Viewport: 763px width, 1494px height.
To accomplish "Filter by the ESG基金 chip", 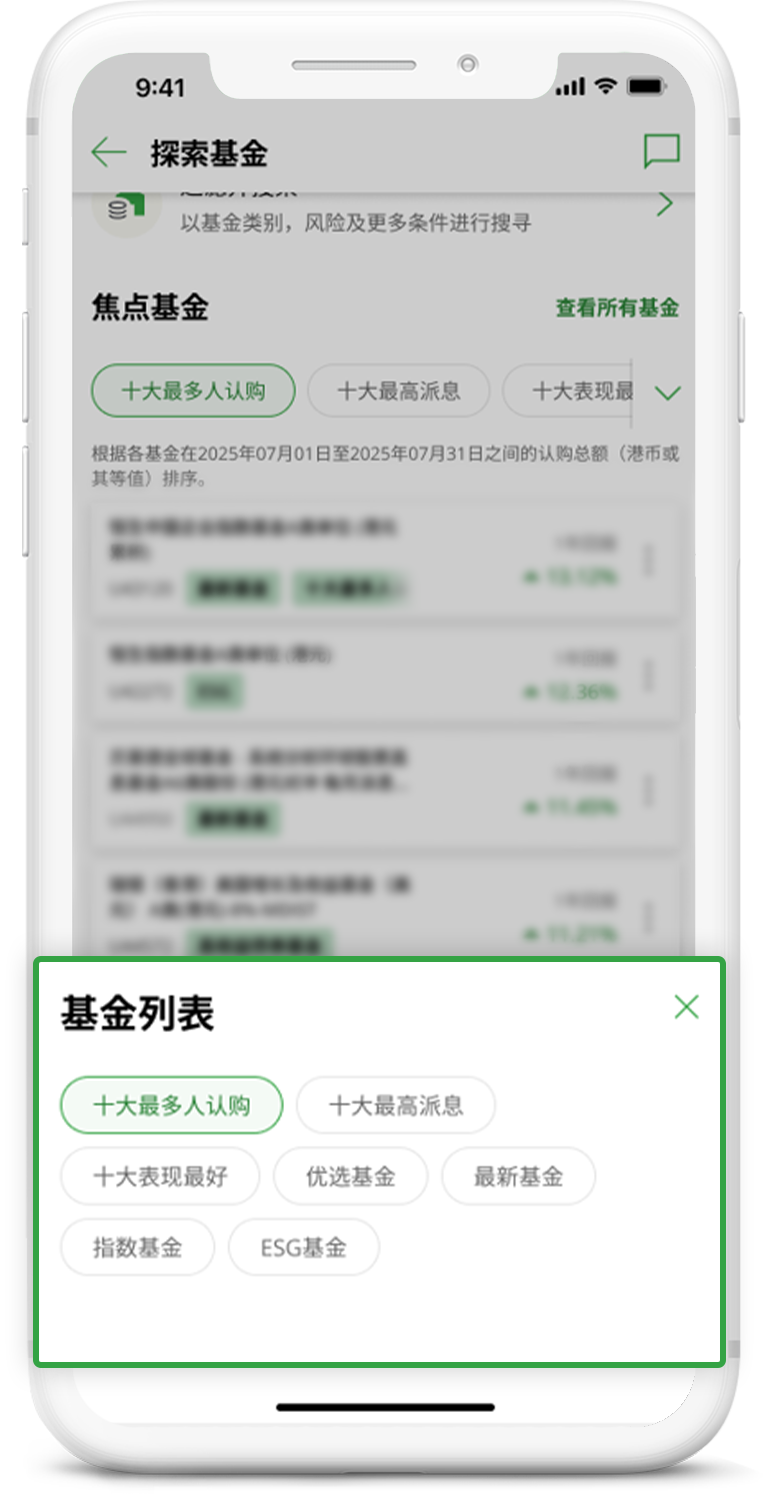I will pyautogui.click(x=303, y=1247).
